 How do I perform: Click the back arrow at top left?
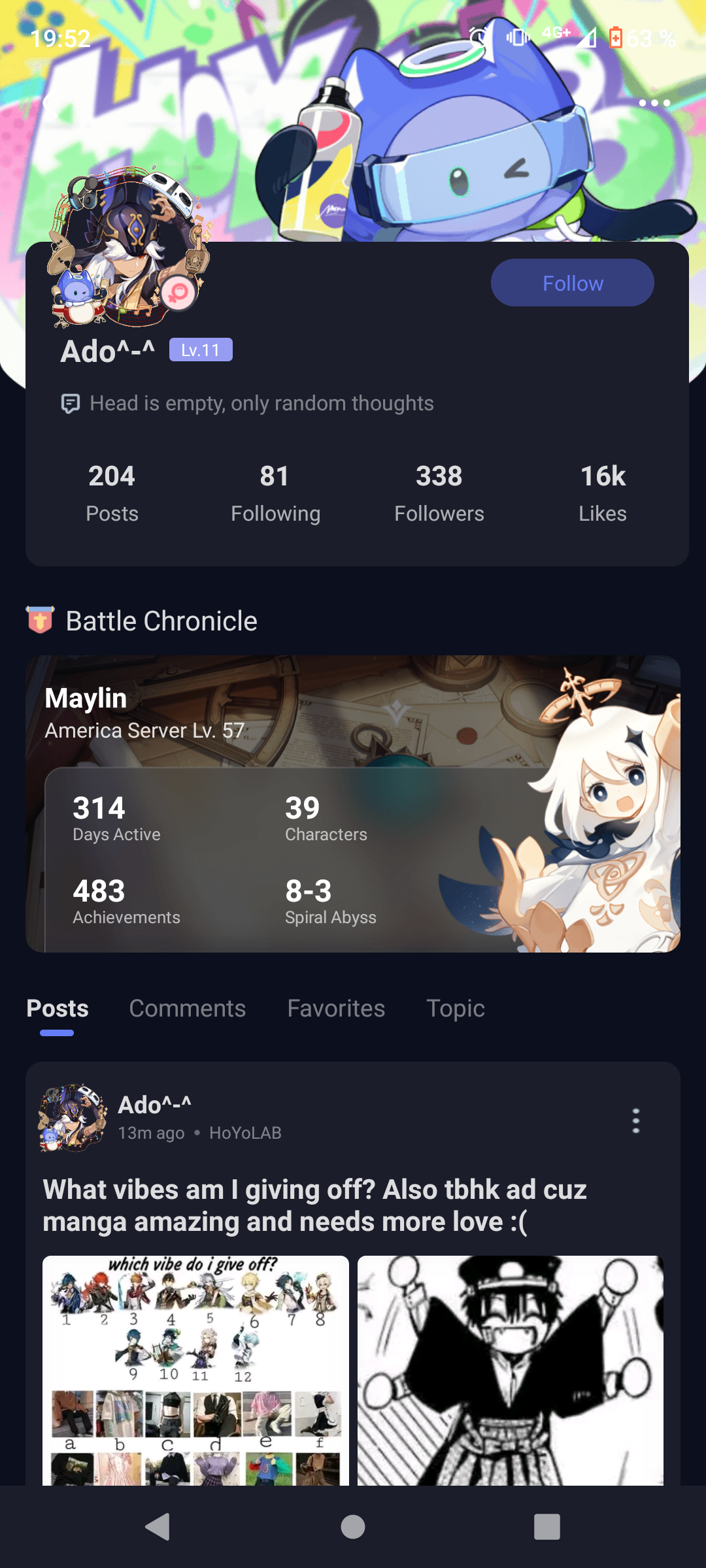coord(49,103)
